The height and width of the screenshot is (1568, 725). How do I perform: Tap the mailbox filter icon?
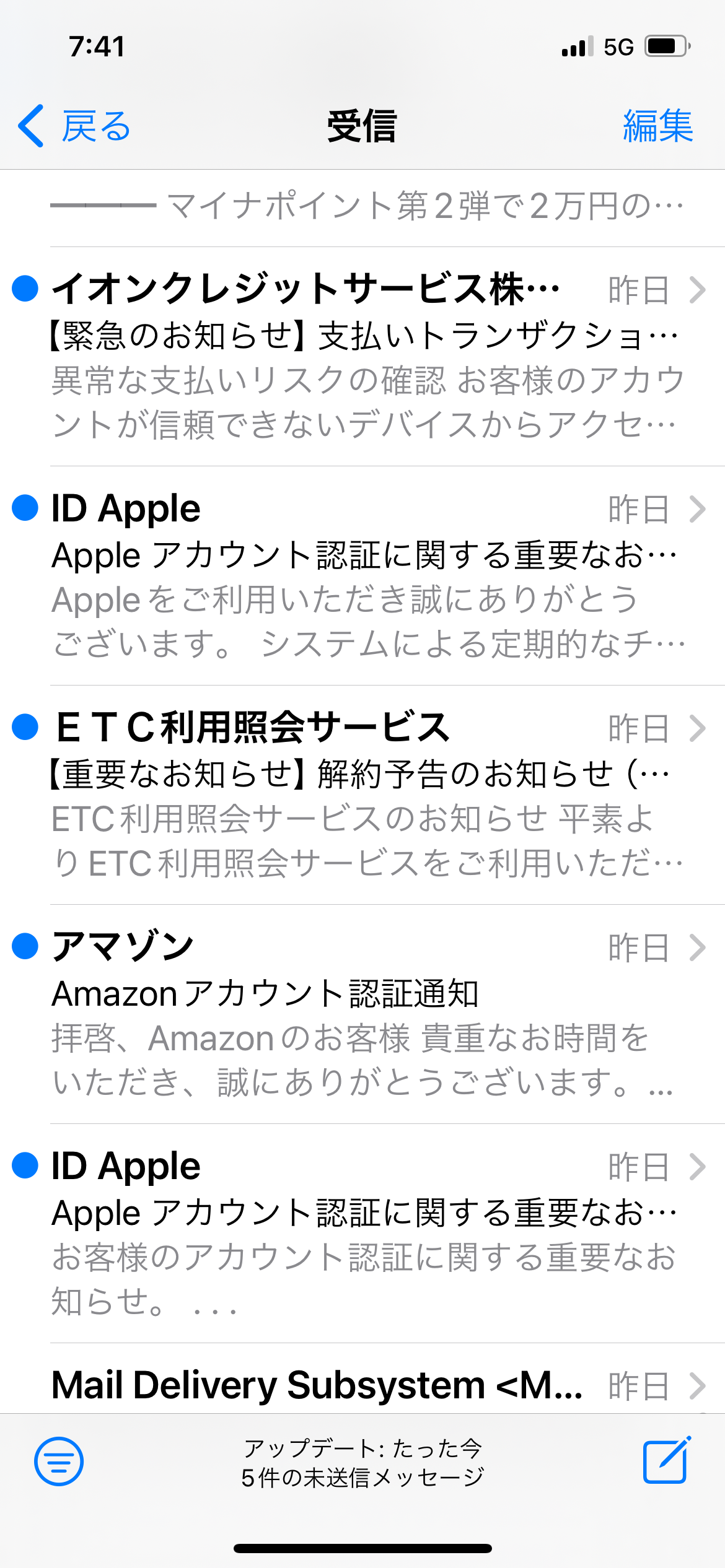point(59,1461)
